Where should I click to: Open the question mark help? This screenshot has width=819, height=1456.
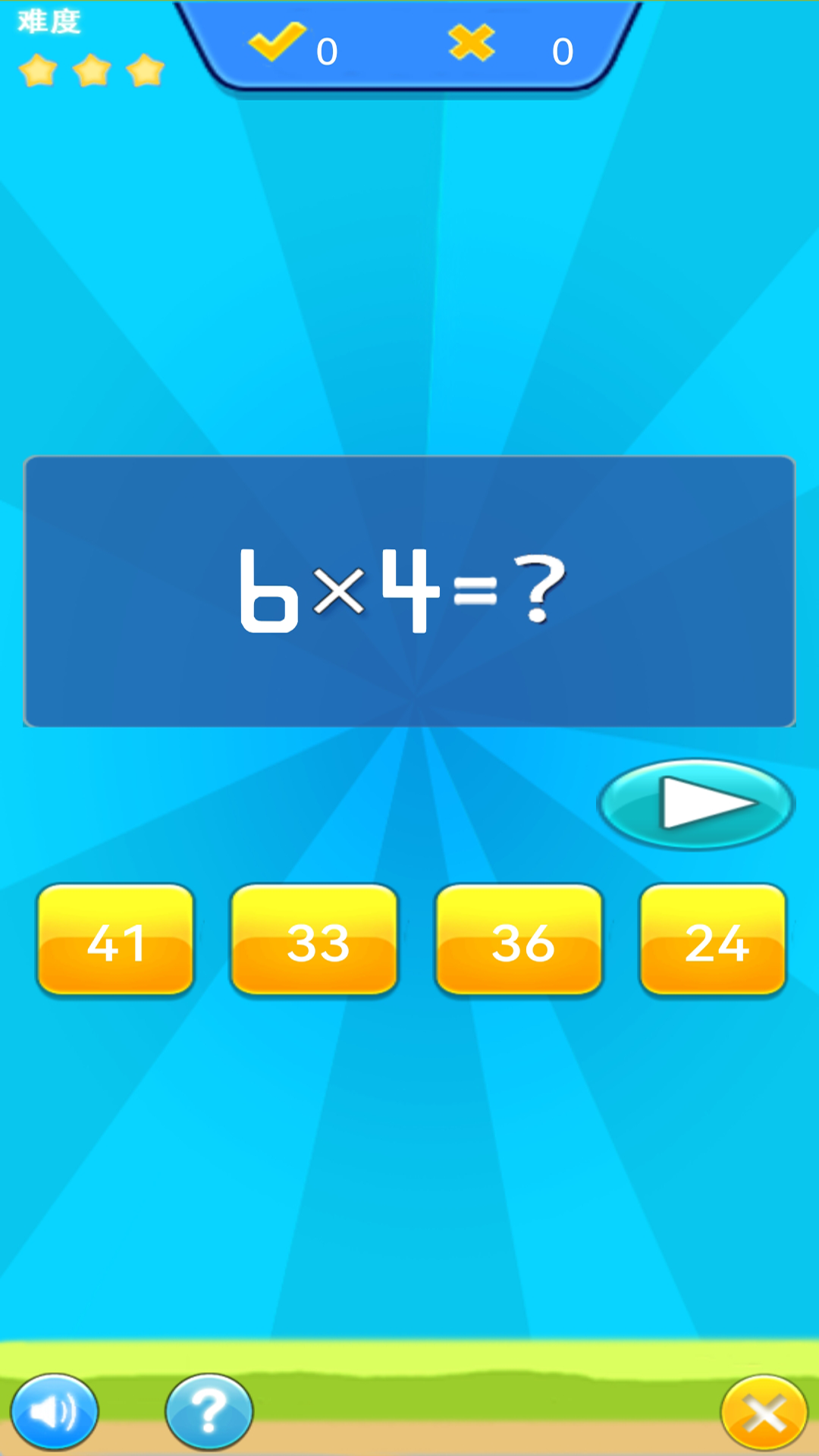click(x=209, y=1412)
